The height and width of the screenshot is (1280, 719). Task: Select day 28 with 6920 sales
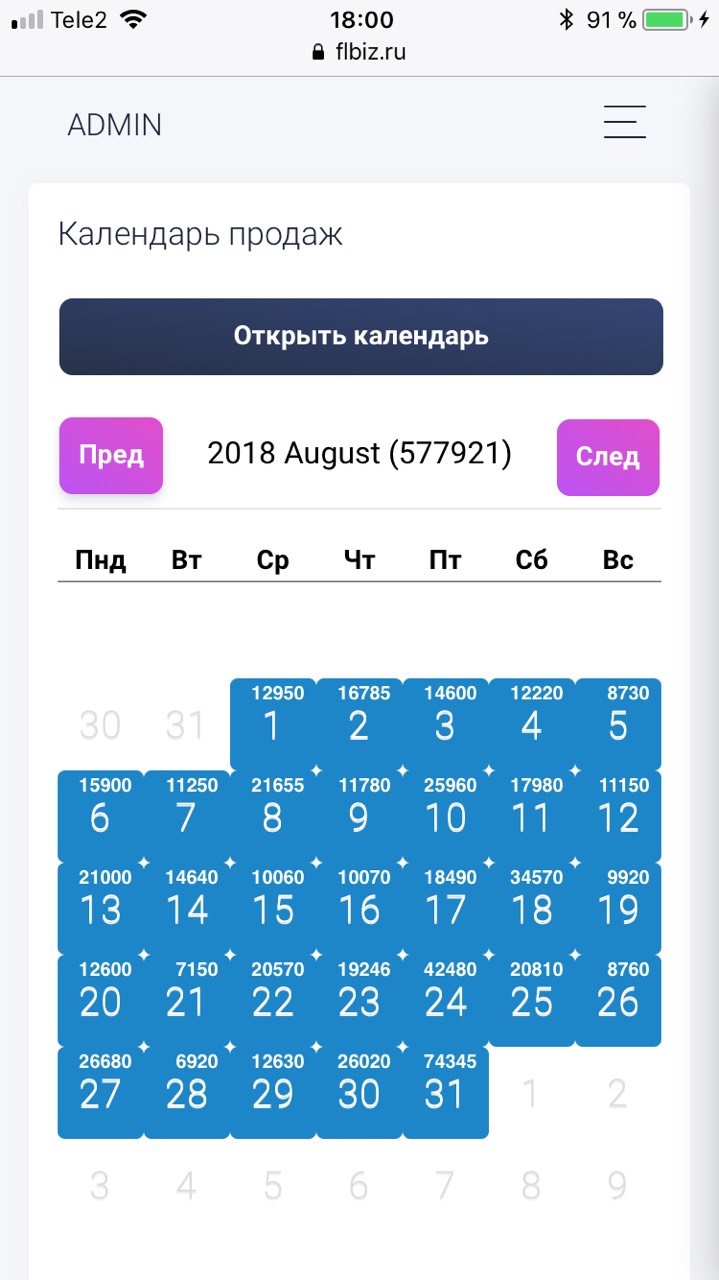click(187, 1092)
